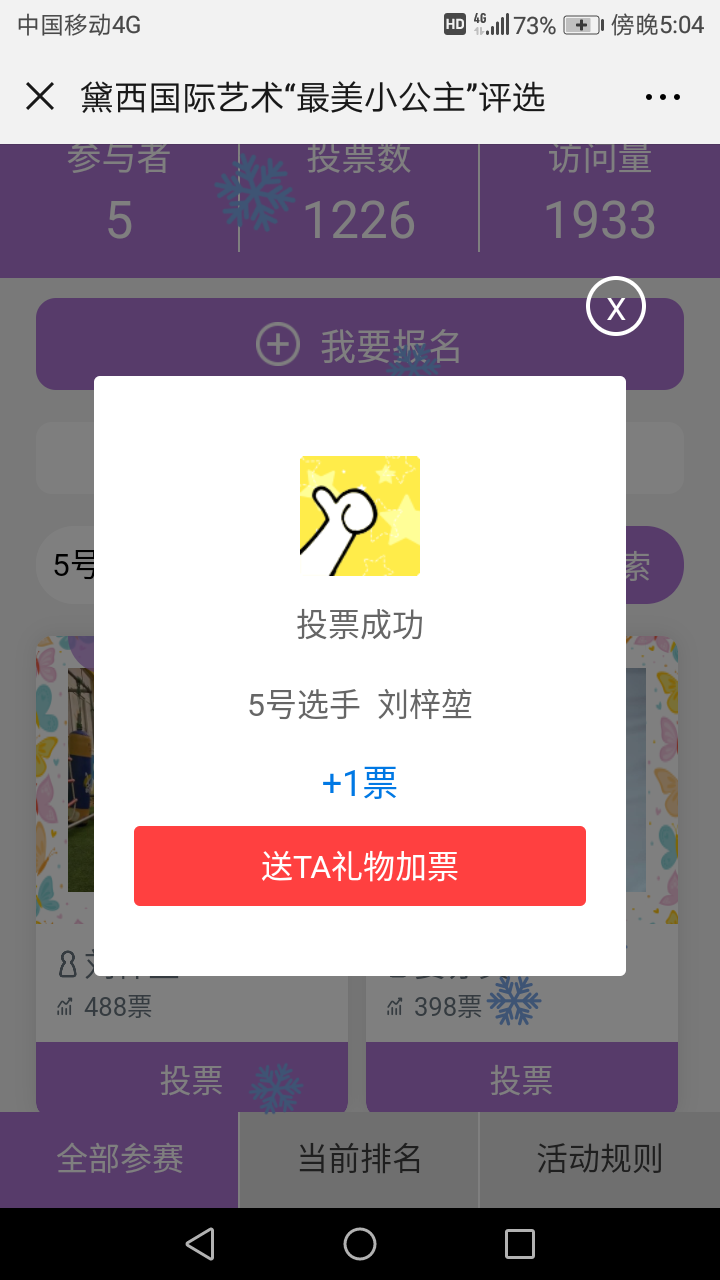Vote for the contestant with 488票
The width and height of the screenshot is (720, 1280).
(x=192, y=1079)
